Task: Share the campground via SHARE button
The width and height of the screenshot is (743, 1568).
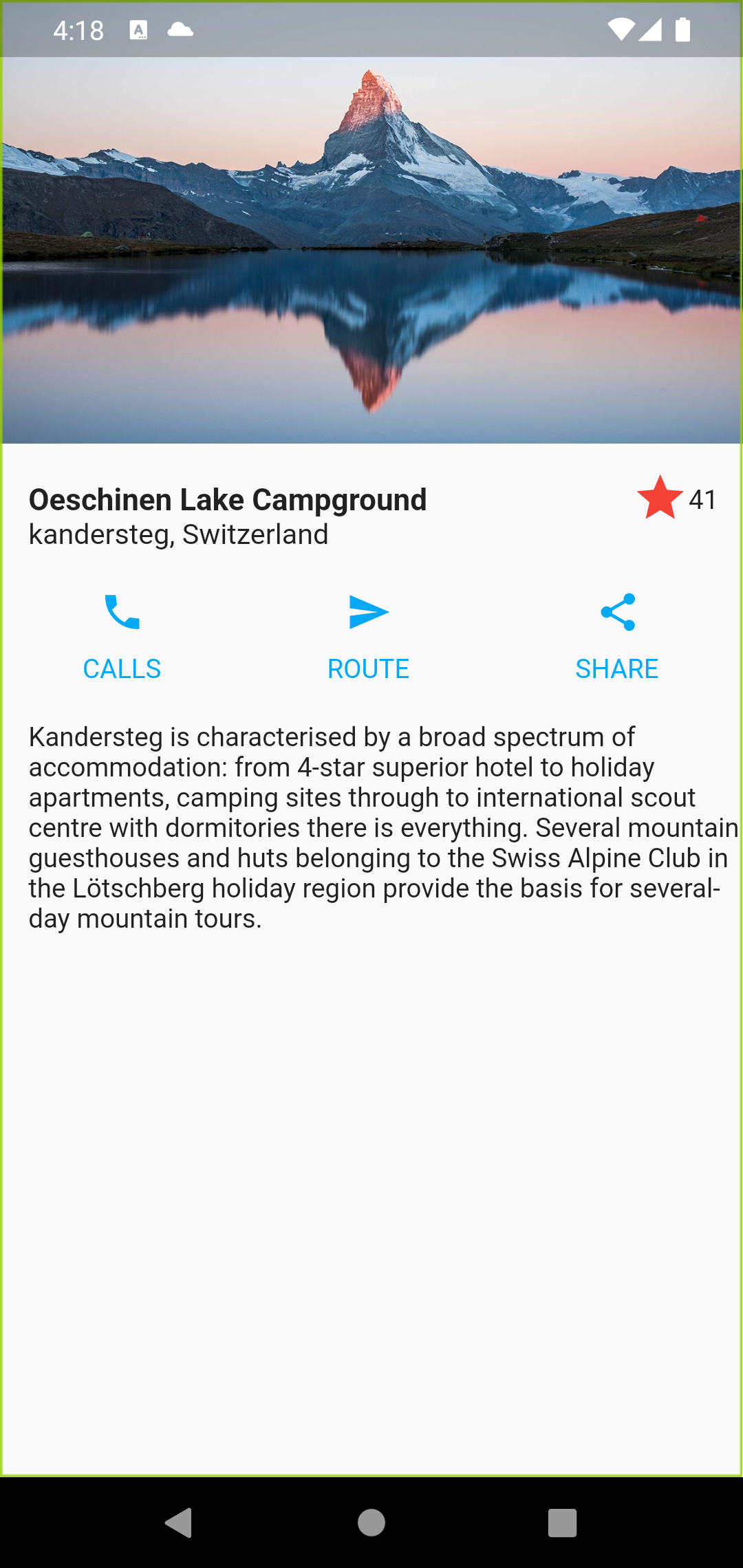Action: tap(617, 638)
